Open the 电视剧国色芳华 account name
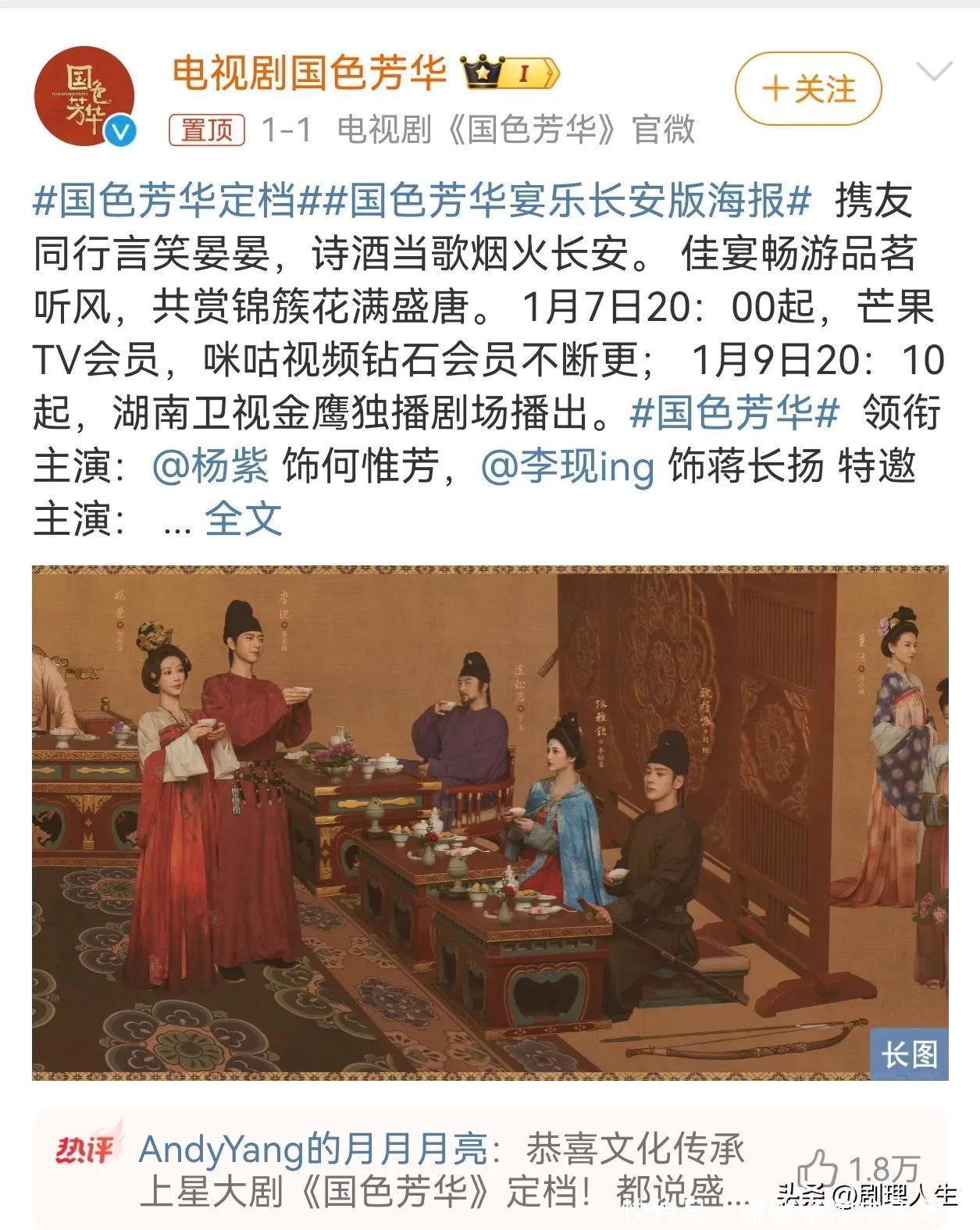This screenshot has height=1230, width=980. point(309,73)
